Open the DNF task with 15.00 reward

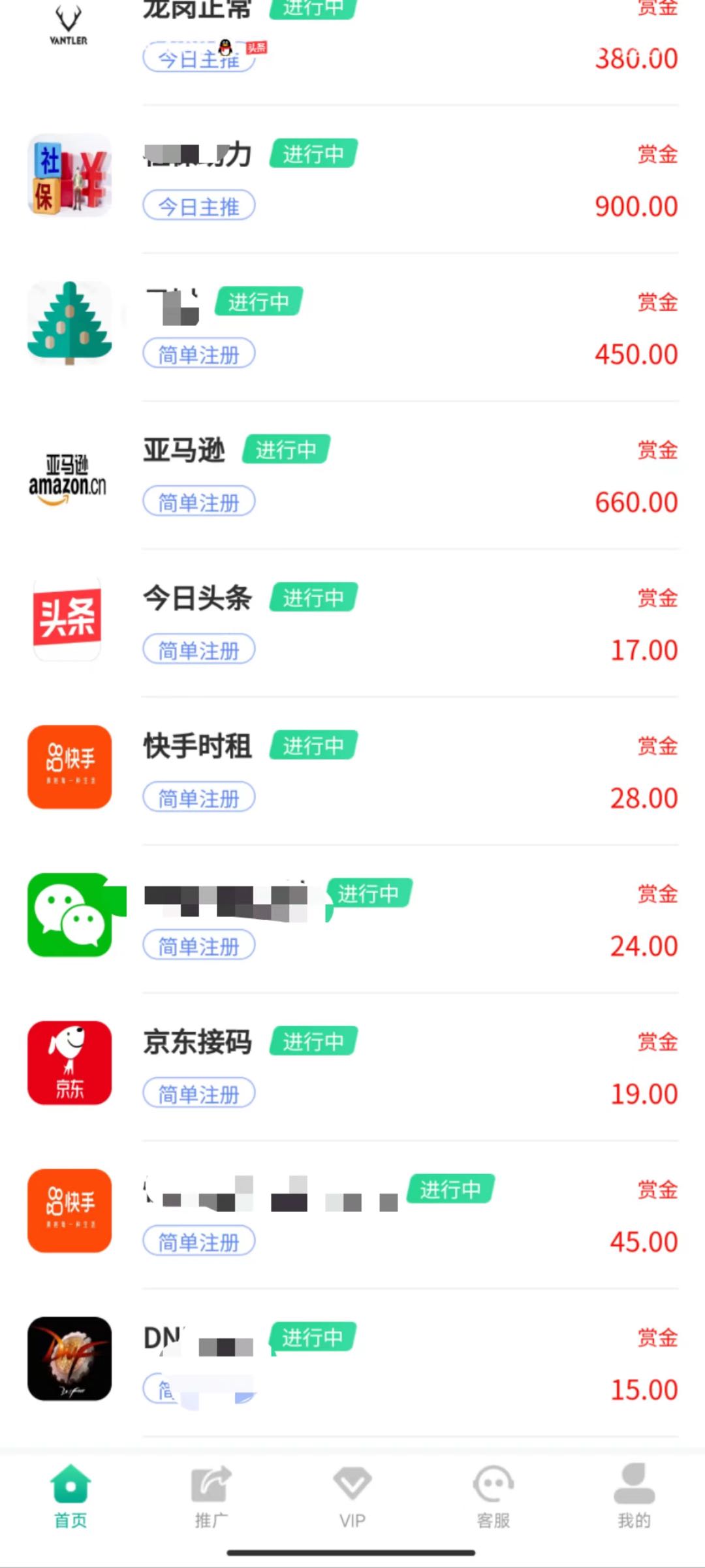tap(352, 1363)
